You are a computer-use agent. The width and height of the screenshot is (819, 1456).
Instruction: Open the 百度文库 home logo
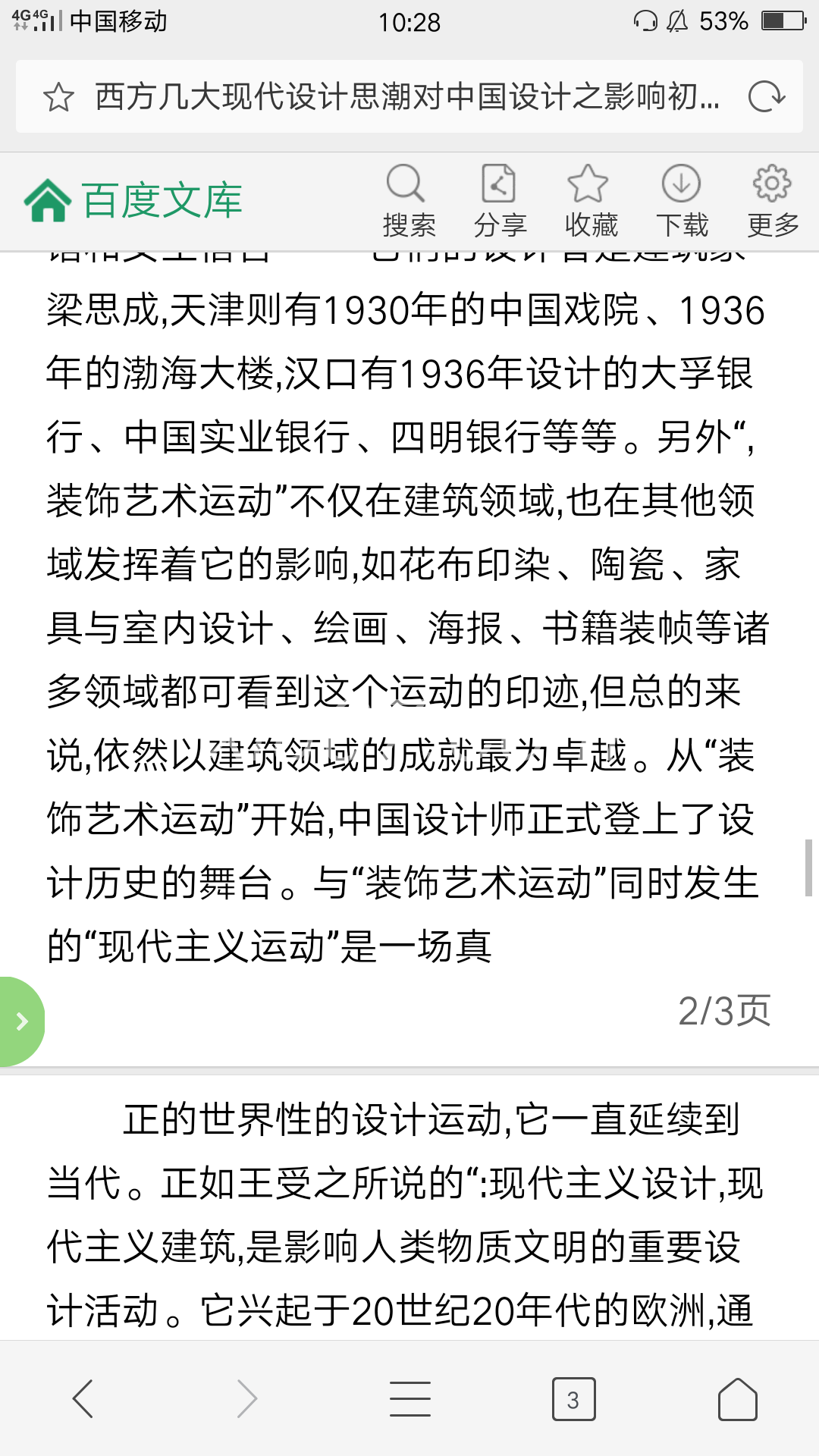coord(133,201)
